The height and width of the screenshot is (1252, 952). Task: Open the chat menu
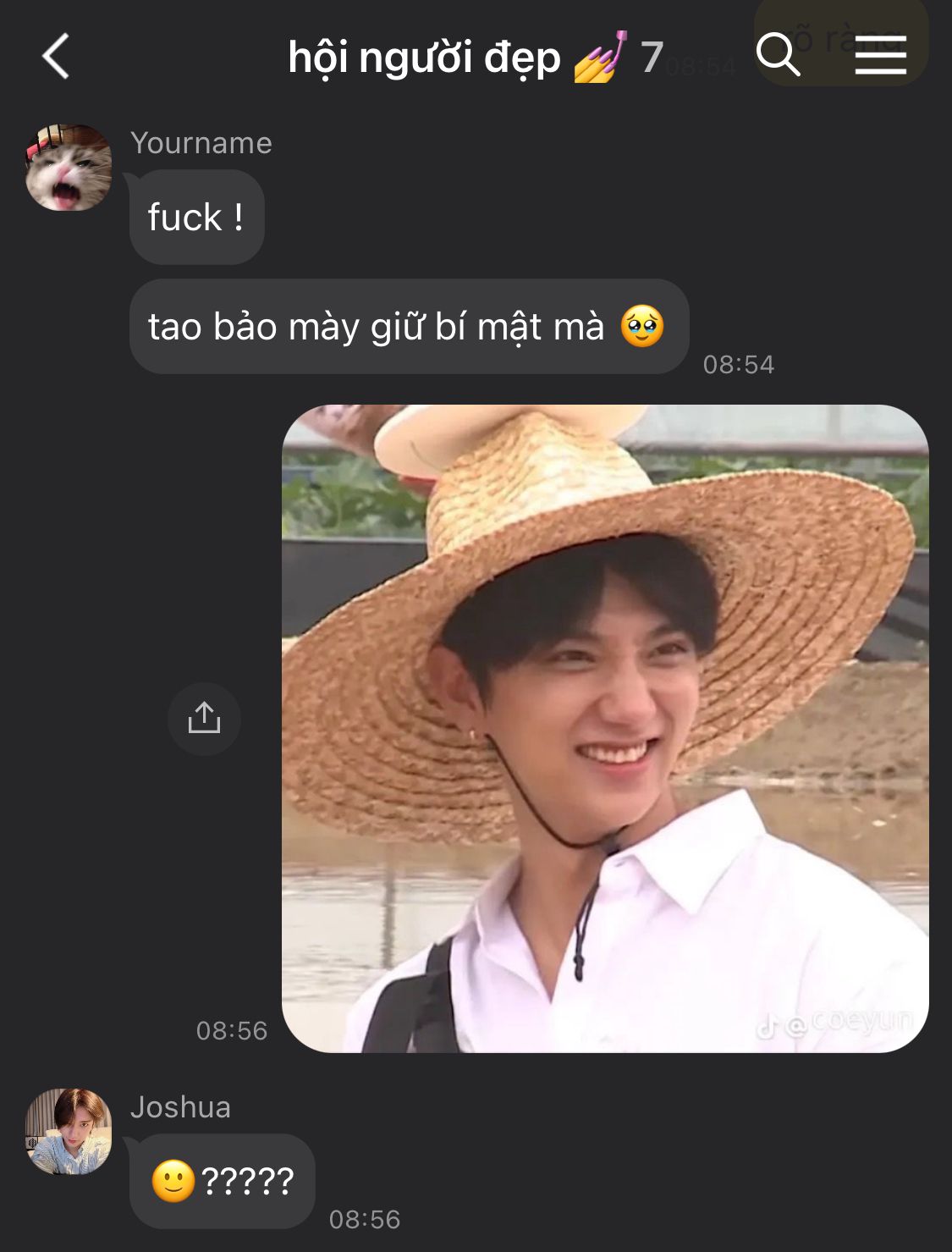[x=880, y=56]
